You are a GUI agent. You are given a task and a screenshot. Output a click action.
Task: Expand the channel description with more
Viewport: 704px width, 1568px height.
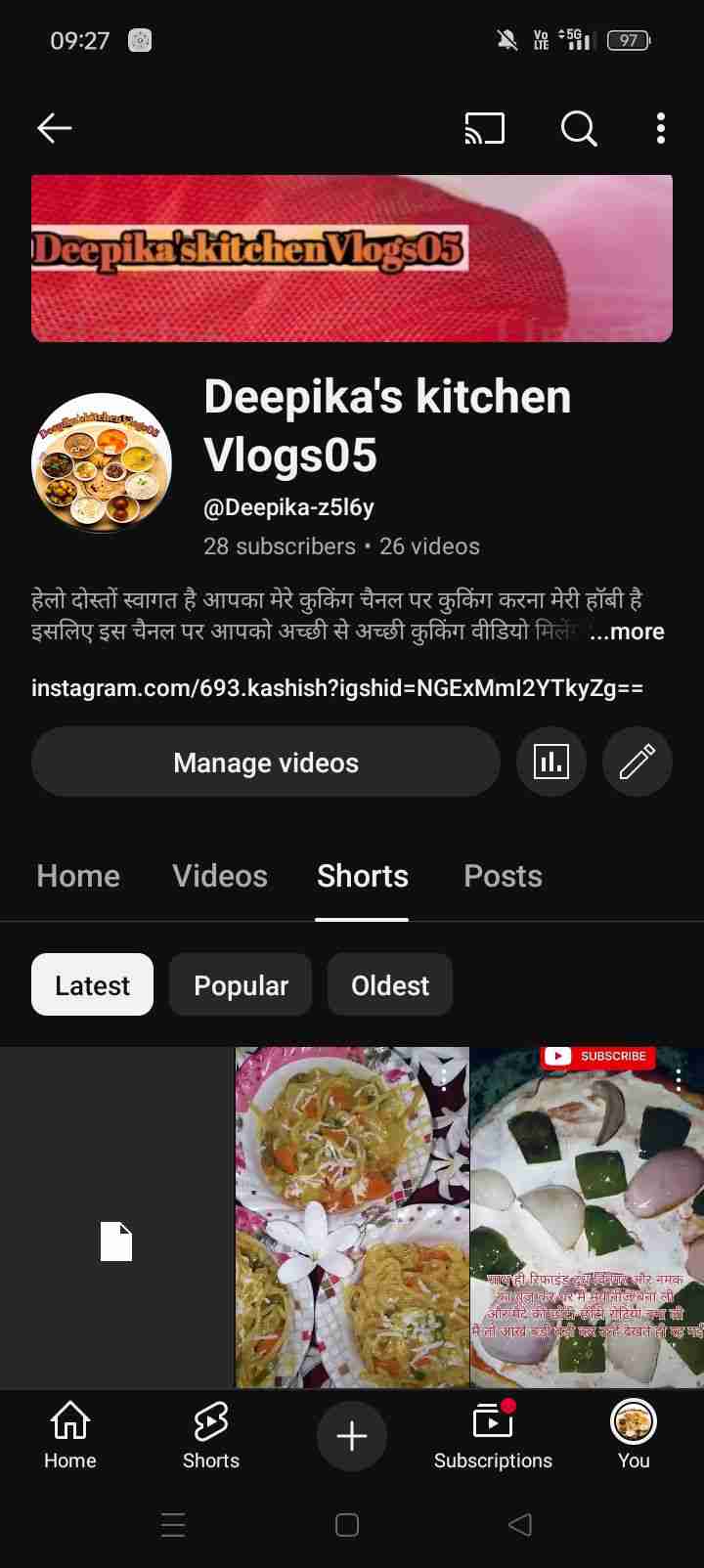631,632
